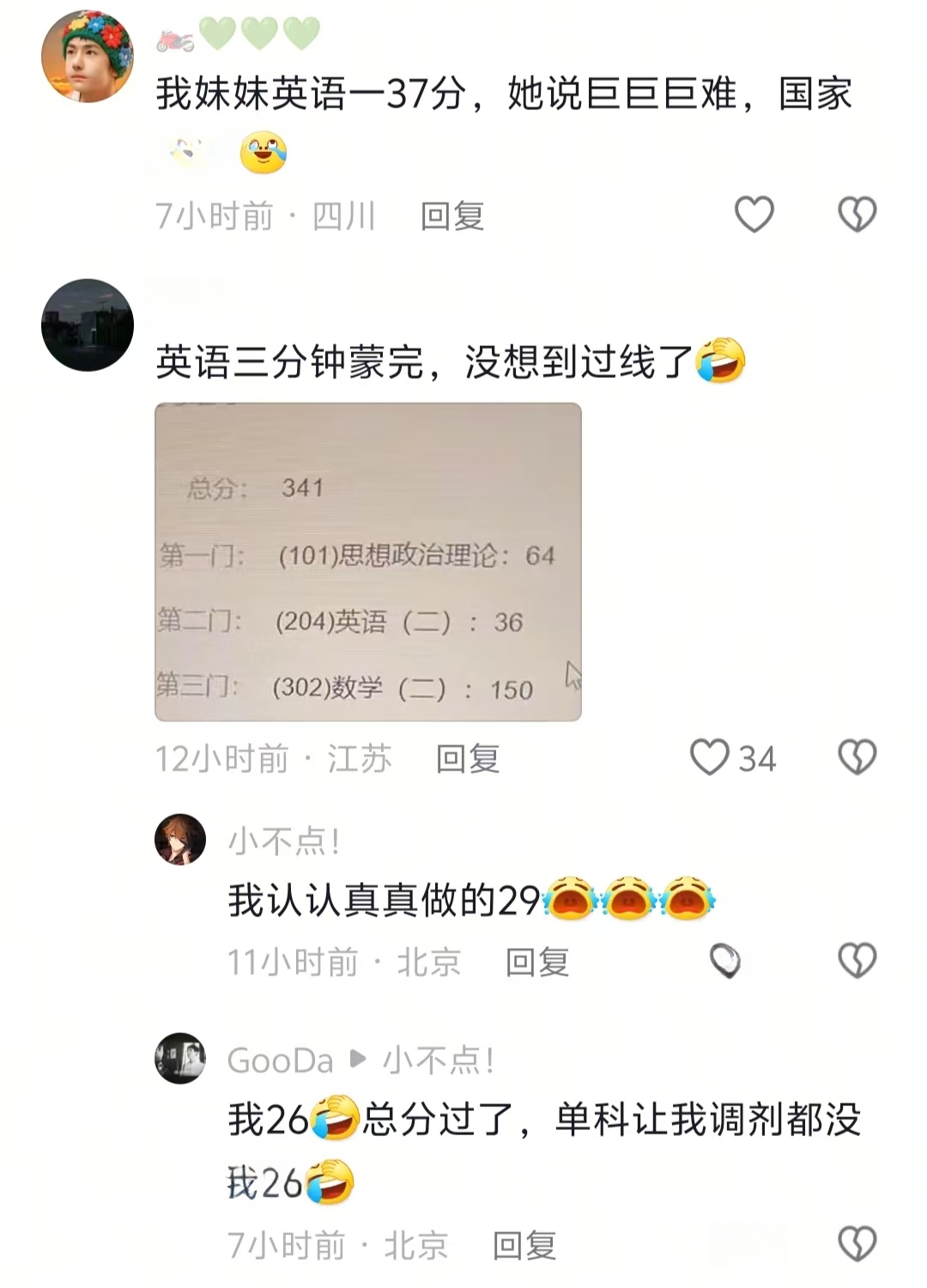Dislike the 江苏 comment about 英语三分钟蒙完

point(857,757)
